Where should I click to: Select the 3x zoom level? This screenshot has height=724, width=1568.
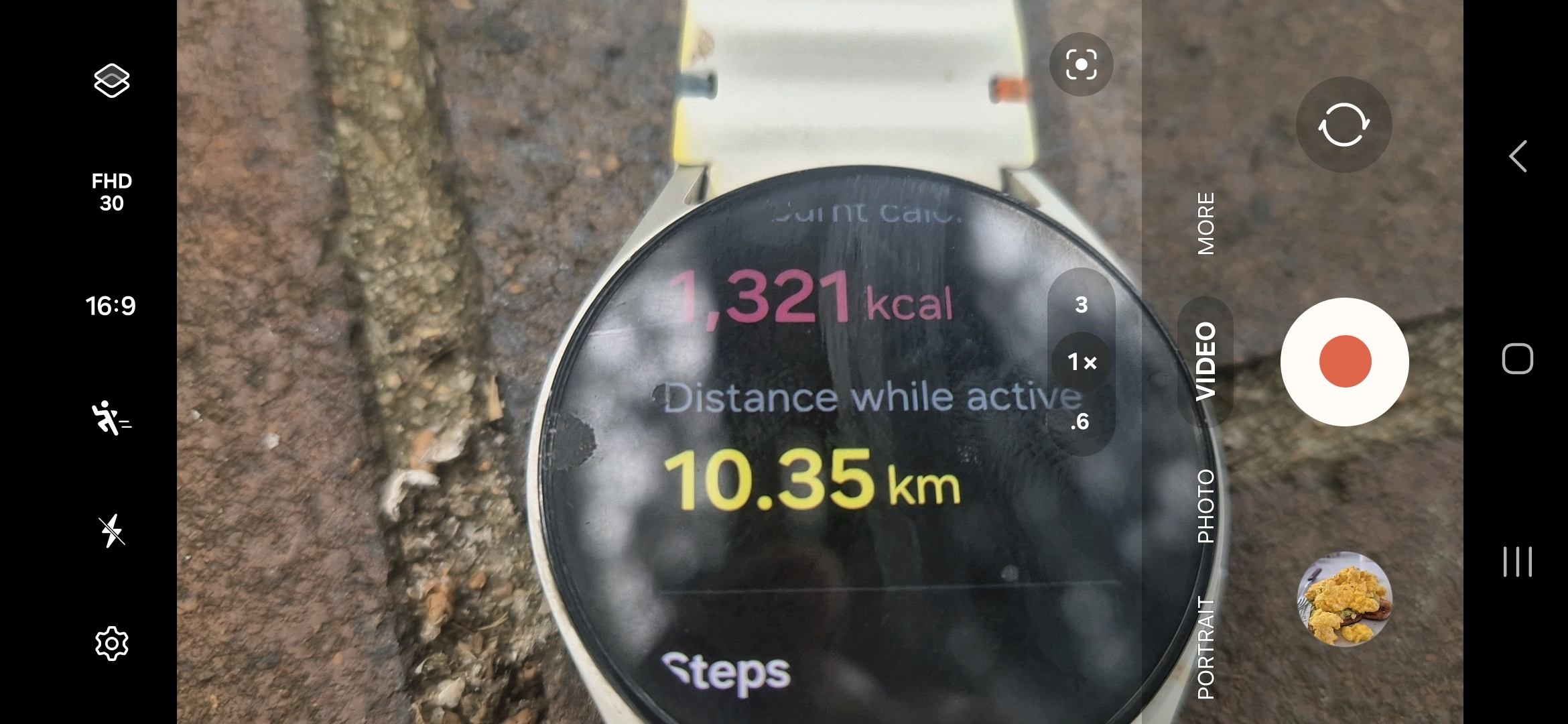coord(1081,305)
